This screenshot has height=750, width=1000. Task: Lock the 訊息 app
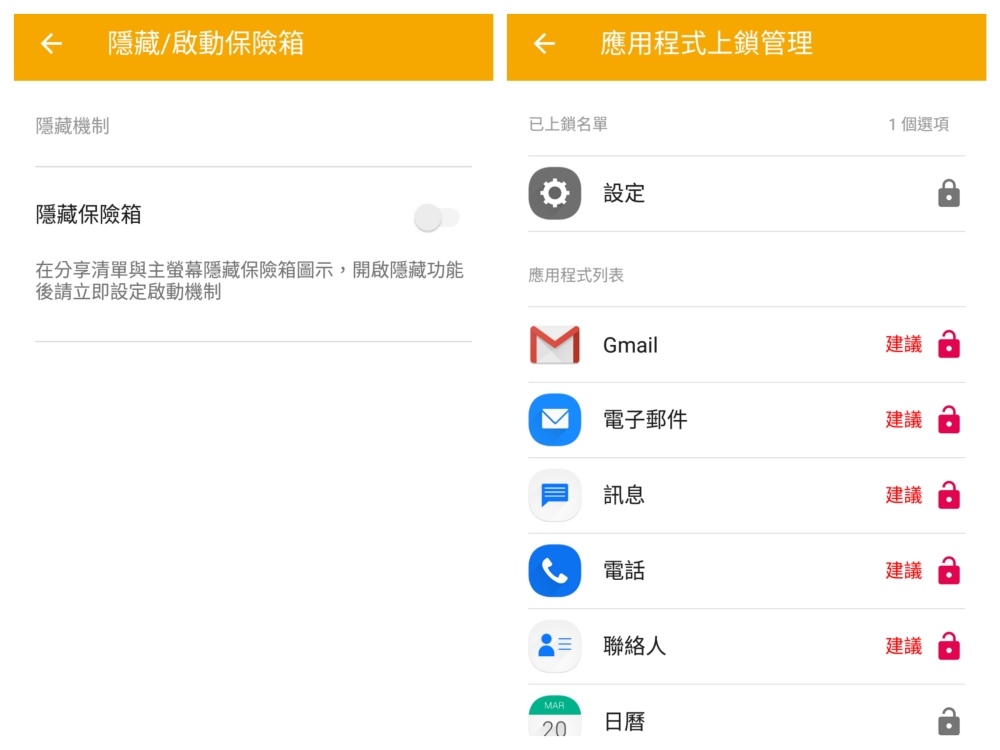[x=948, y=495]
